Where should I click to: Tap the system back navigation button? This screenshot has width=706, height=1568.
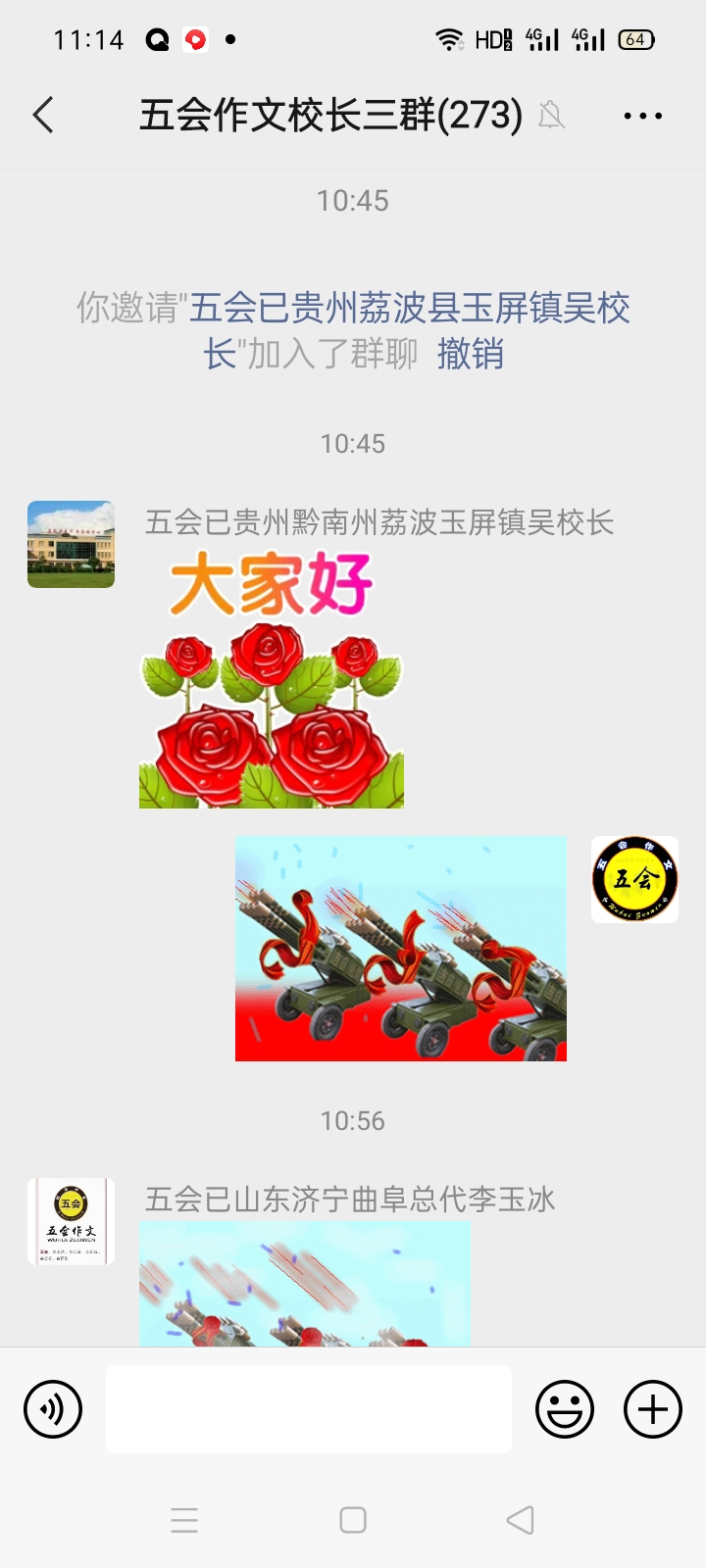(520, 1520)
